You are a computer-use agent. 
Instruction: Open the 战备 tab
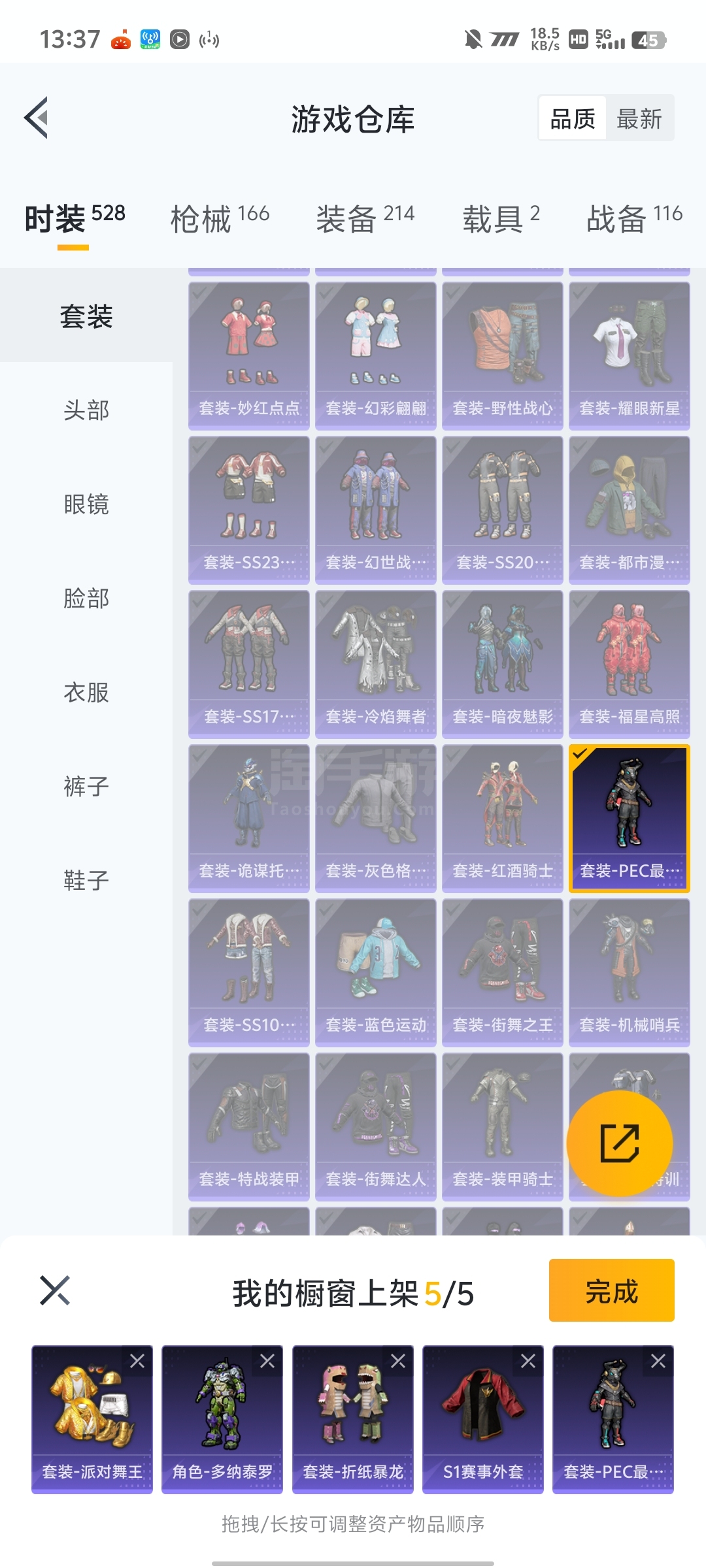point(634,218)
